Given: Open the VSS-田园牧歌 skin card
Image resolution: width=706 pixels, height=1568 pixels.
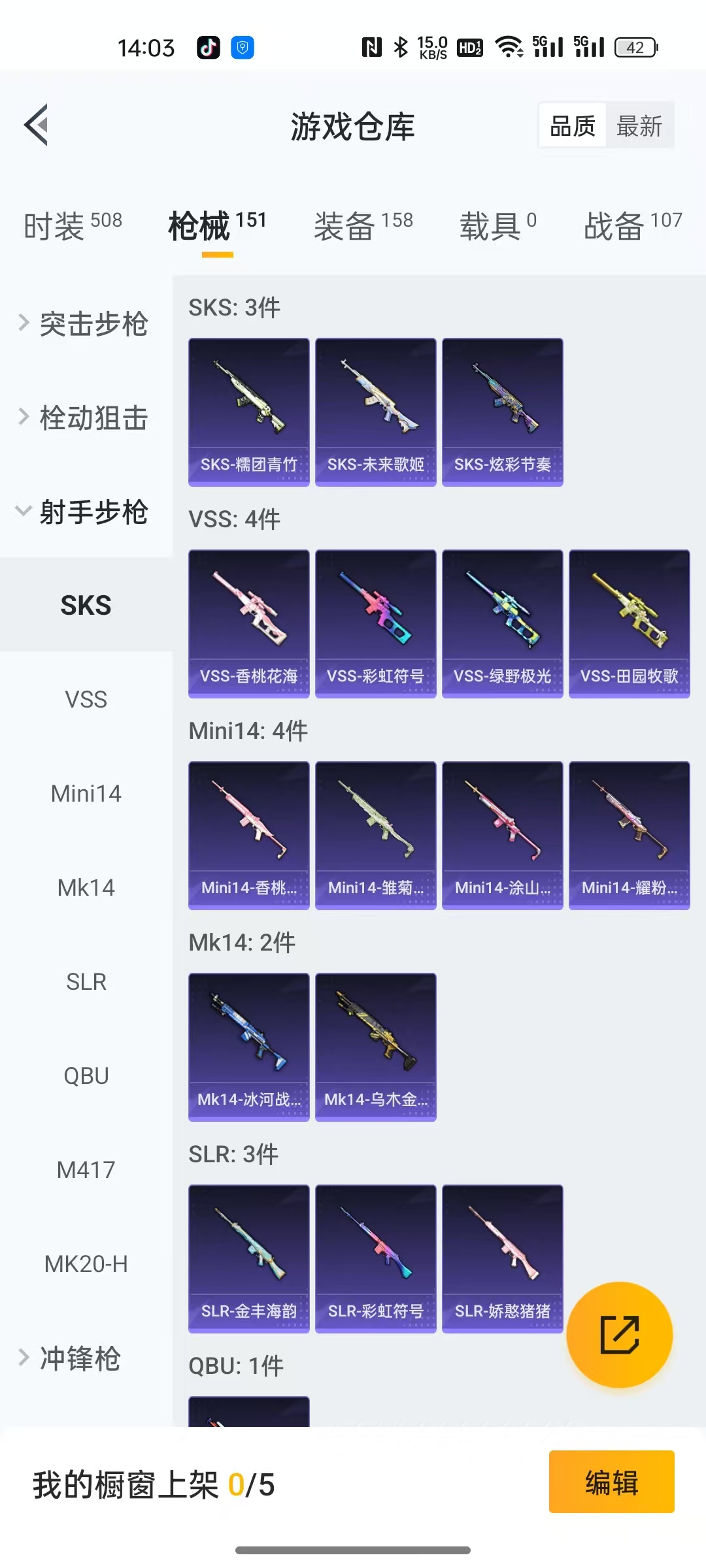Looking at the screenshot, I should 629,623.
